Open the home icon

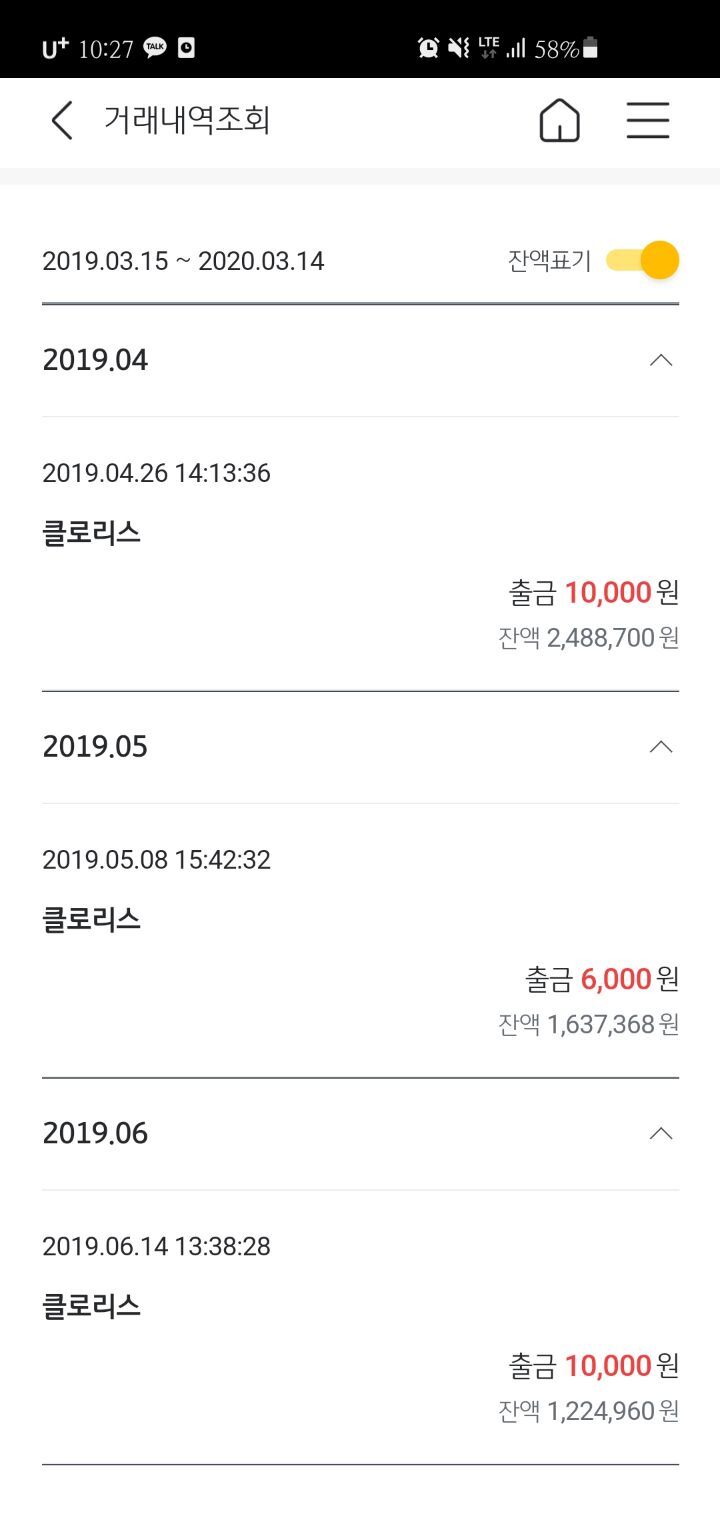(559, 121)
